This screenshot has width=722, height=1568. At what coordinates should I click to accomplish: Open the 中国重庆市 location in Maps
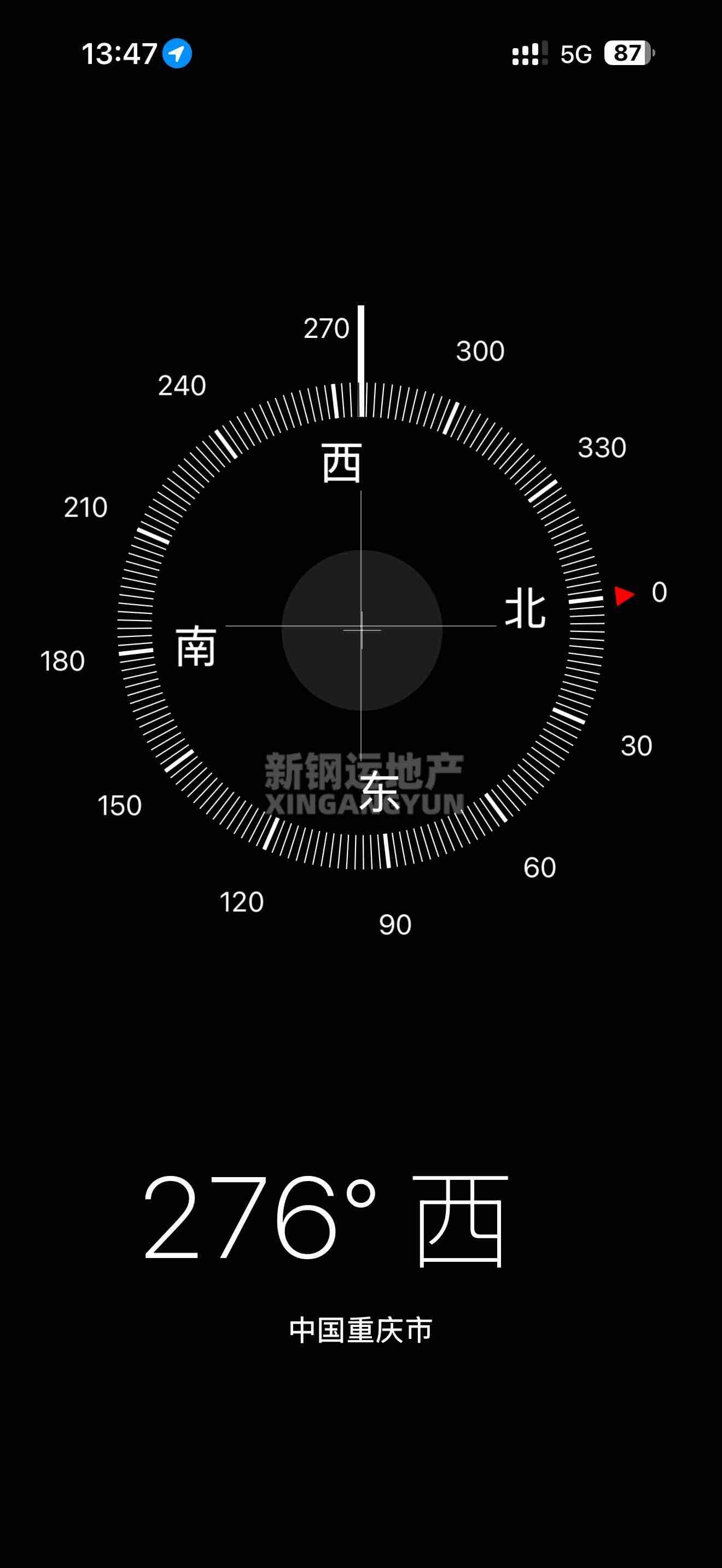point(360,1330)
